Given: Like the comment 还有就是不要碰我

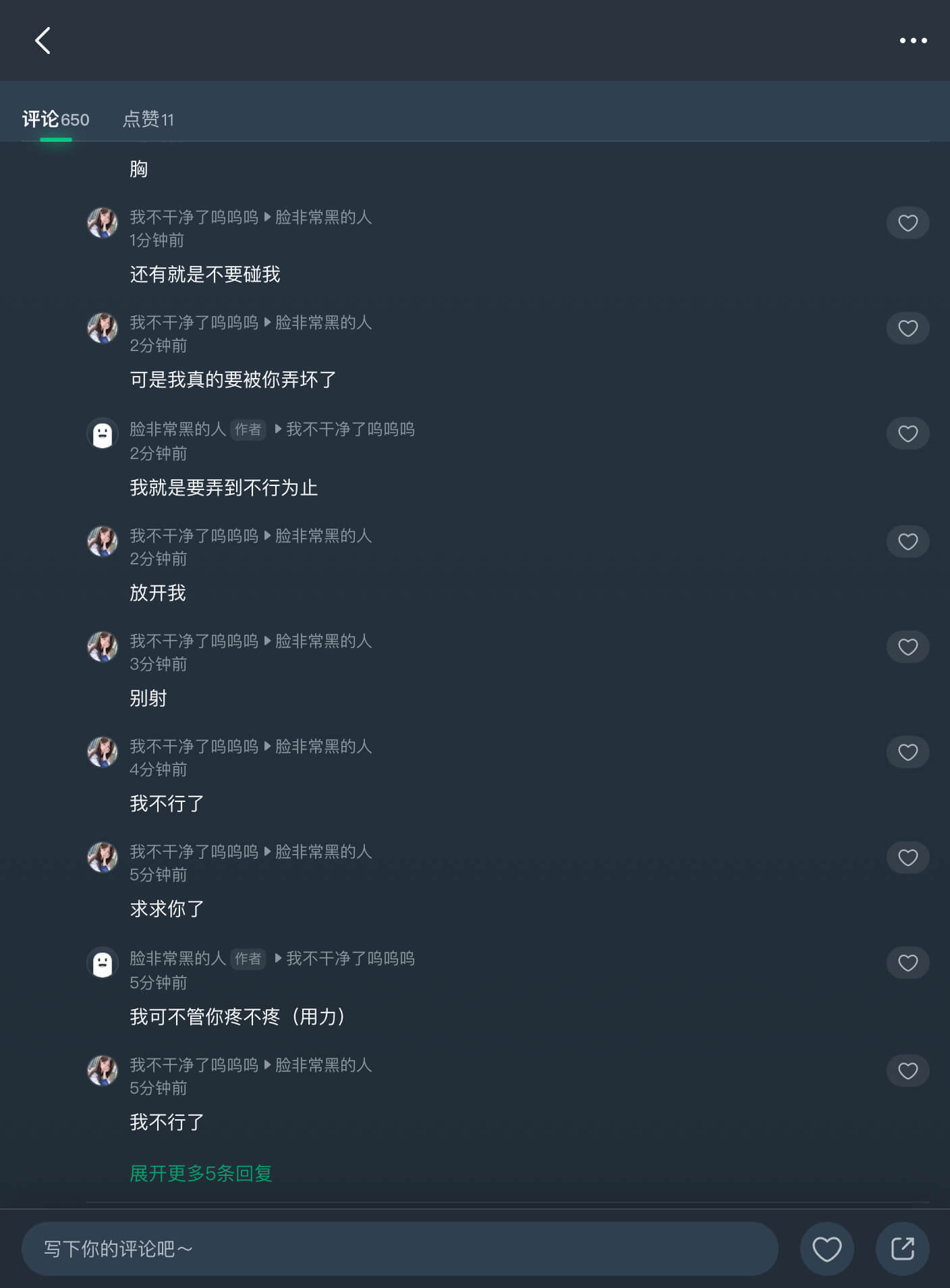Looking at the screenshot, I should point(907,223).
